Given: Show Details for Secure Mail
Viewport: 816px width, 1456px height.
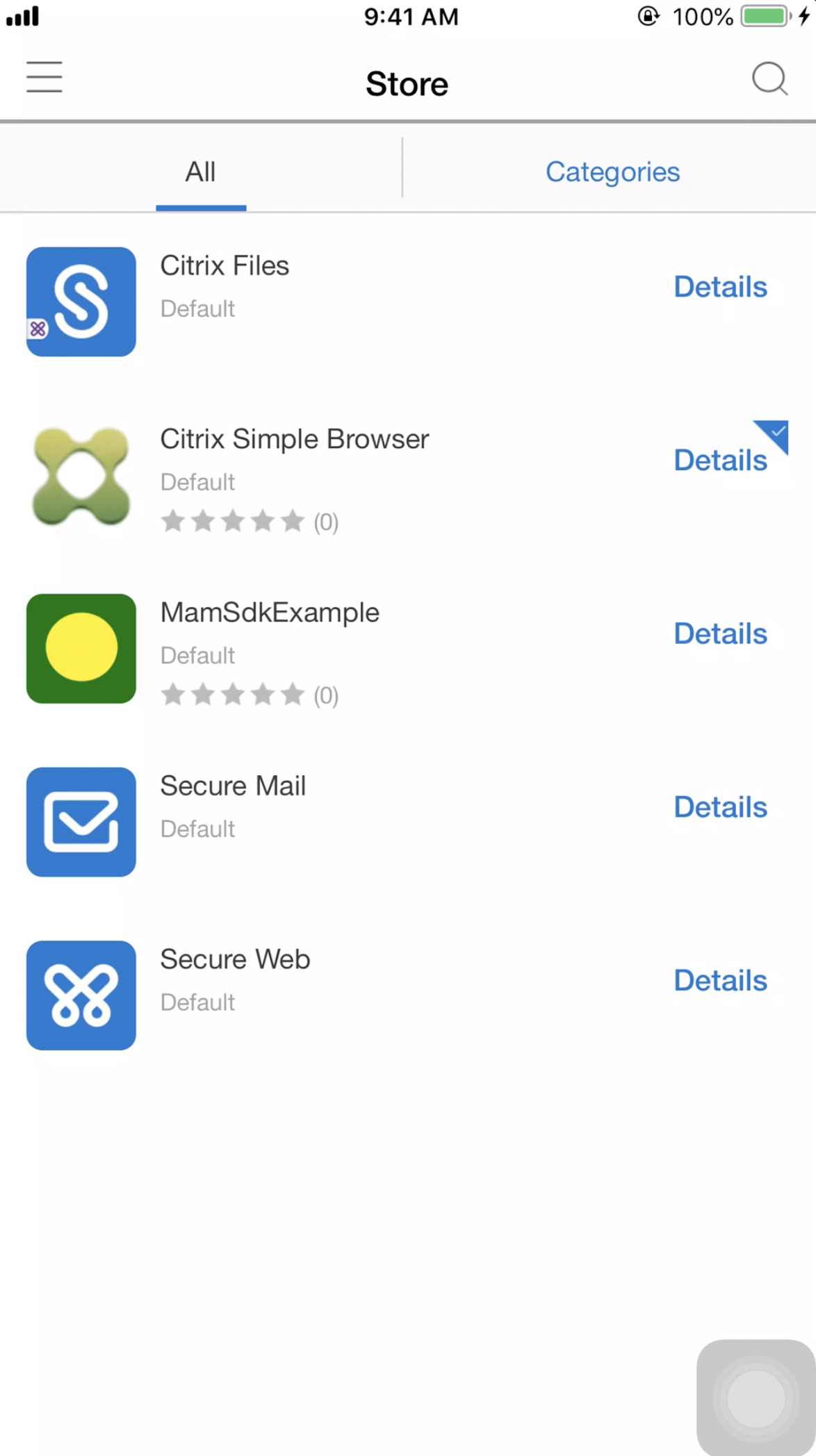Looking at the screenshot, I should (x=720, y=807).
